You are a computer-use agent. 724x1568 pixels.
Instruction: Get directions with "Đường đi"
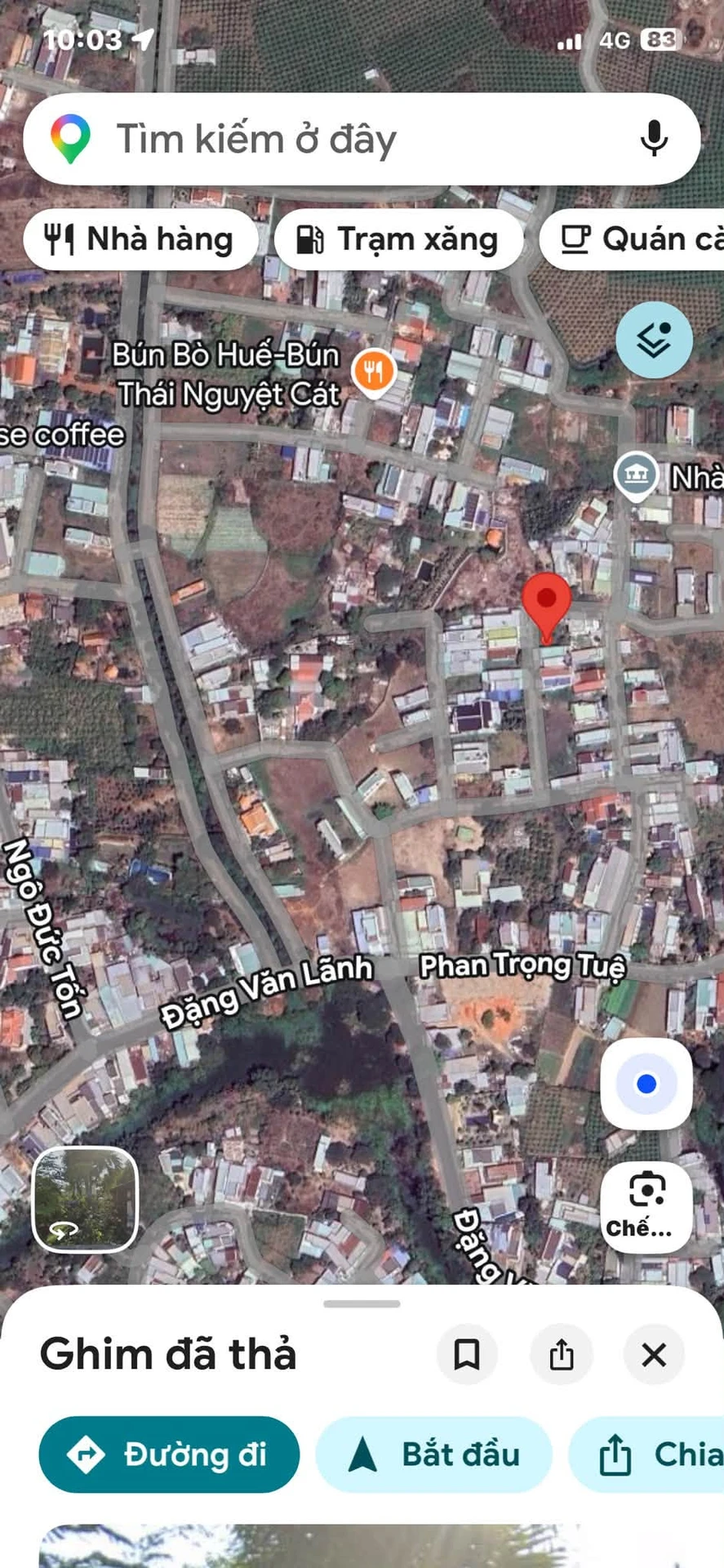coord(169,1454)
